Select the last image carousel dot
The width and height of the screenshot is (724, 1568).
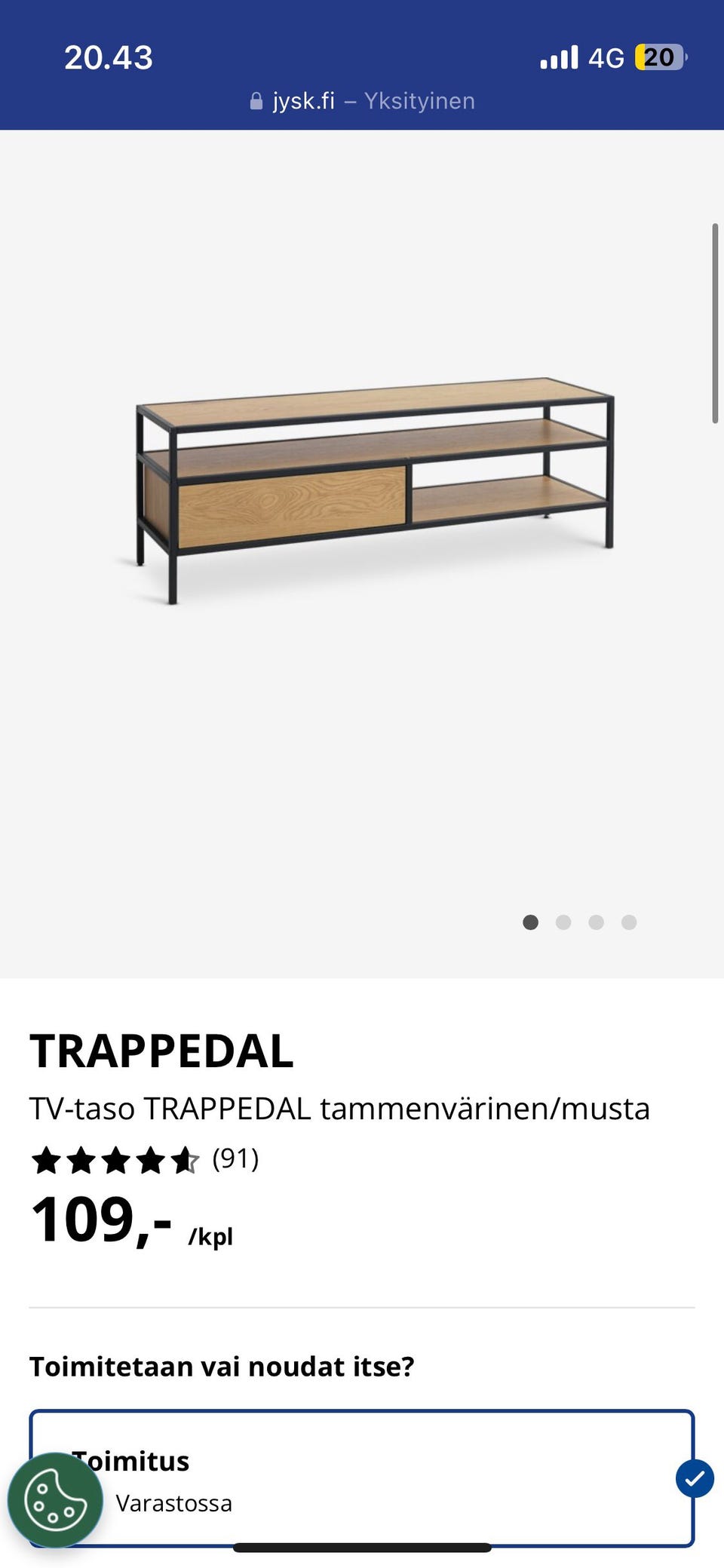click(628, 922)
